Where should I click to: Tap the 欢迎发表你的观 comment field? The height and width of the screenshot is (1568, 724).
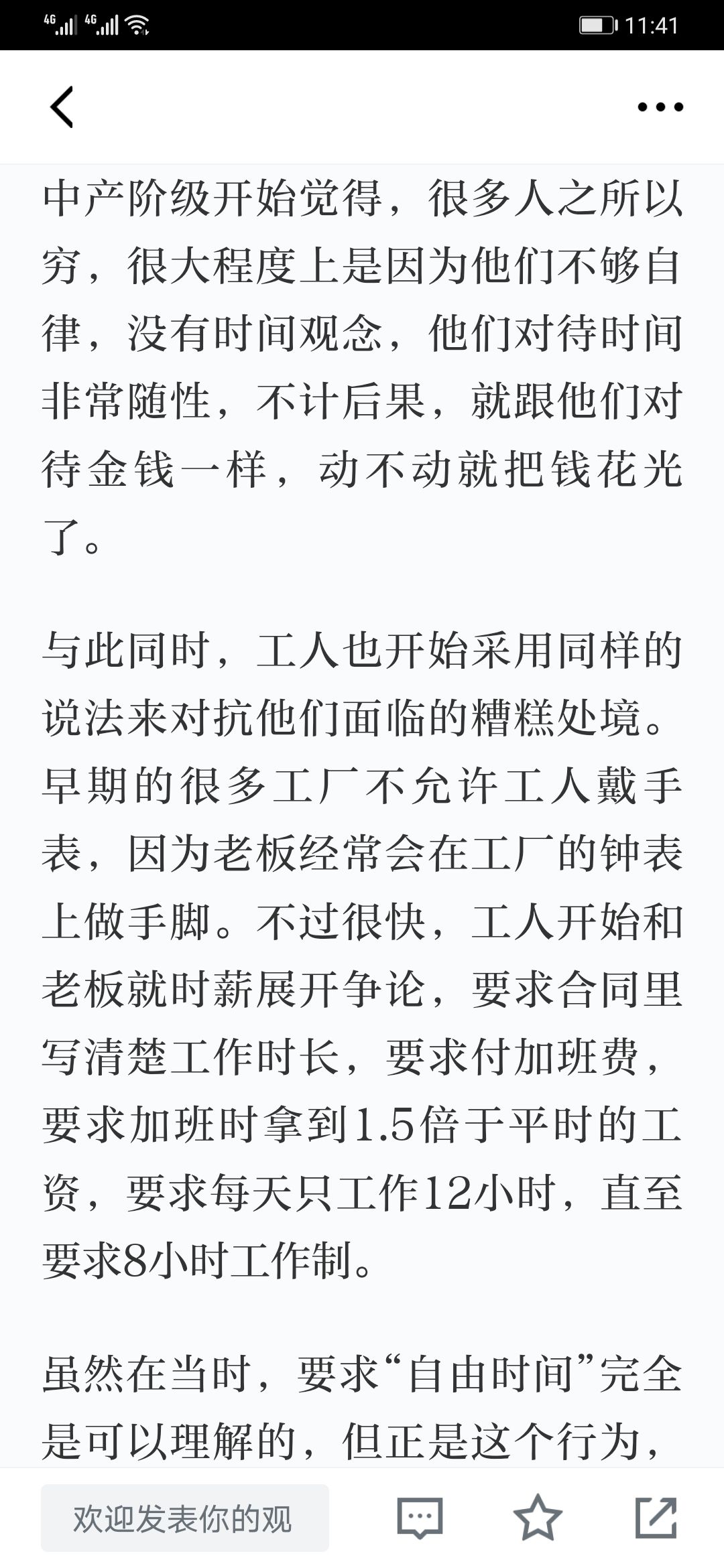pos(185,1518)
